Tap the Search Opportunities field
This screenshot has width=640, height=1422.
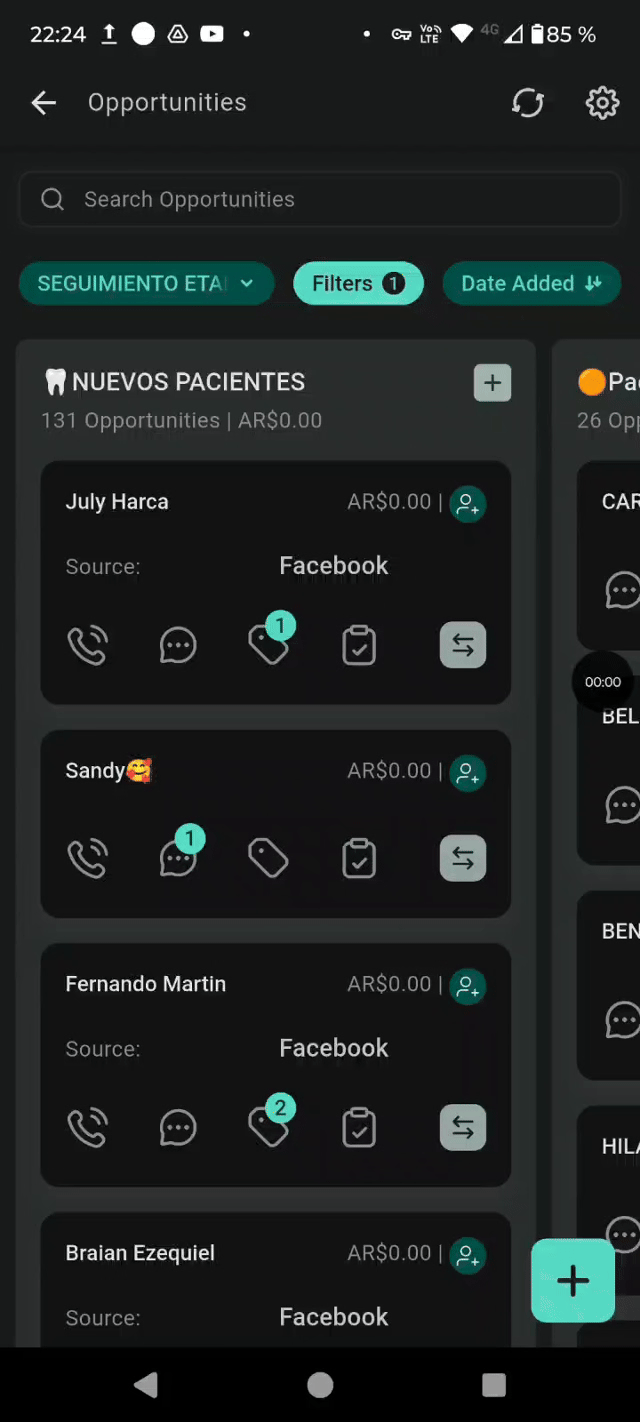(x=320, y=199)
